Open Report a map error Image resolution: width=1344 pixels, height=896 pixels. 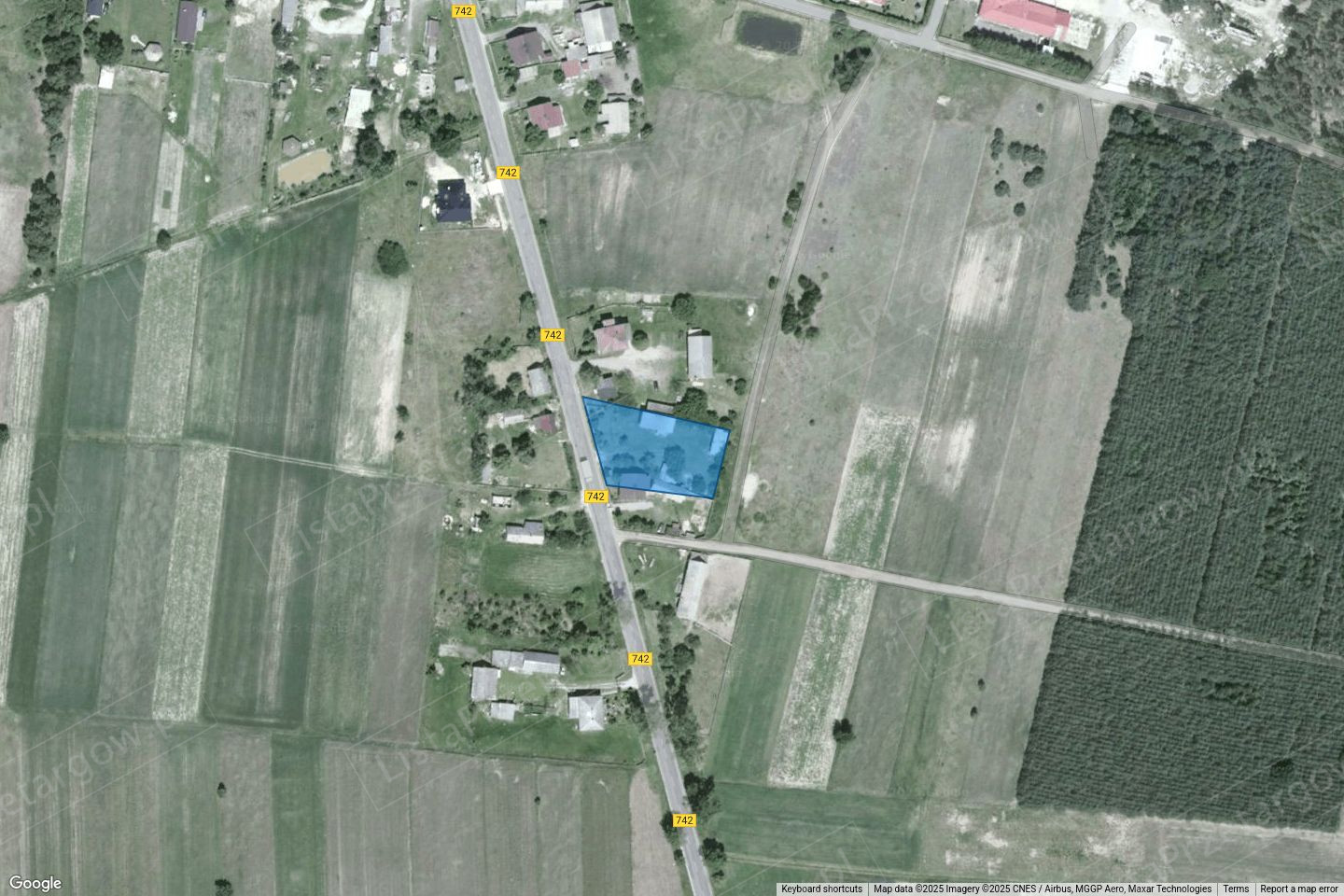(x=1298, y=889)
